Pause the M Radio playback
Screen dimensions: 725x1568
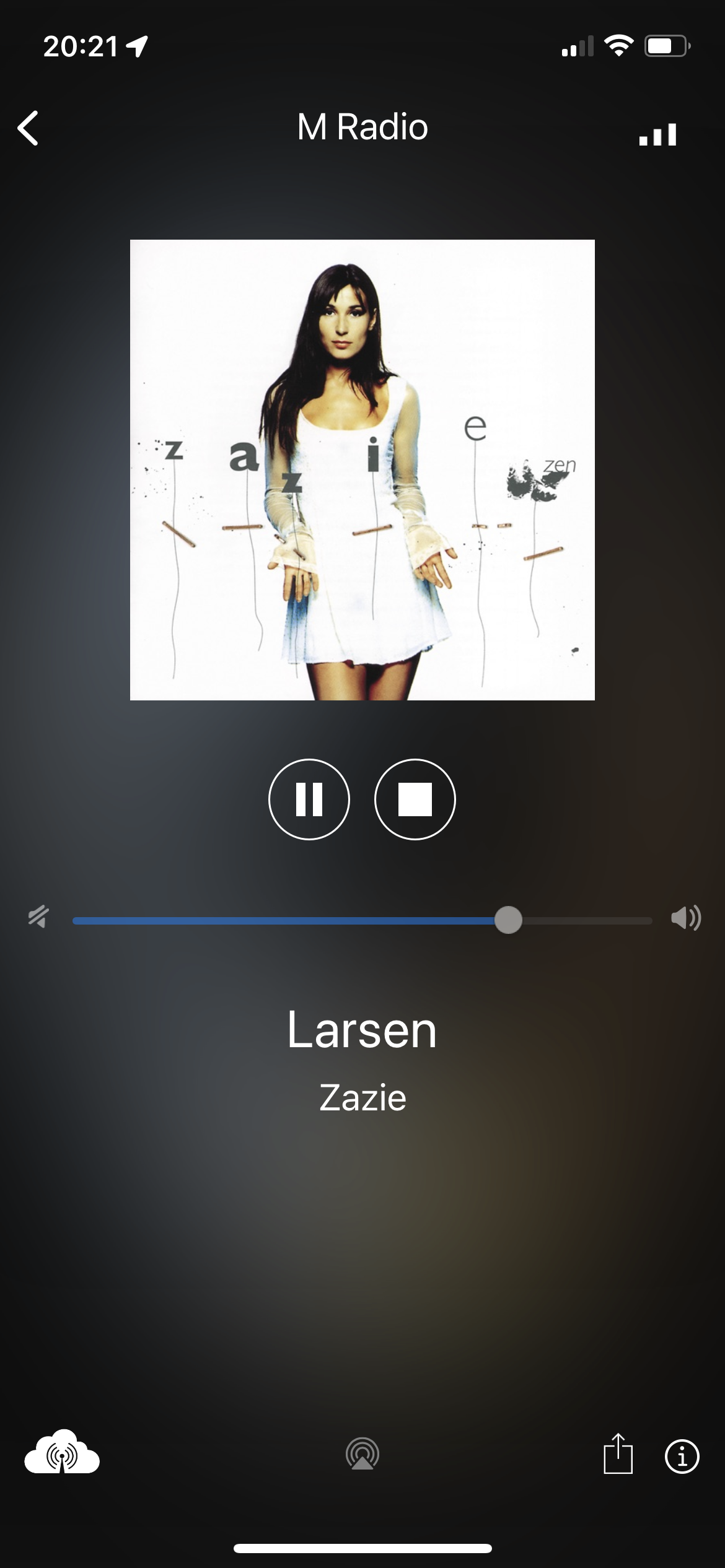click(309, 799)
